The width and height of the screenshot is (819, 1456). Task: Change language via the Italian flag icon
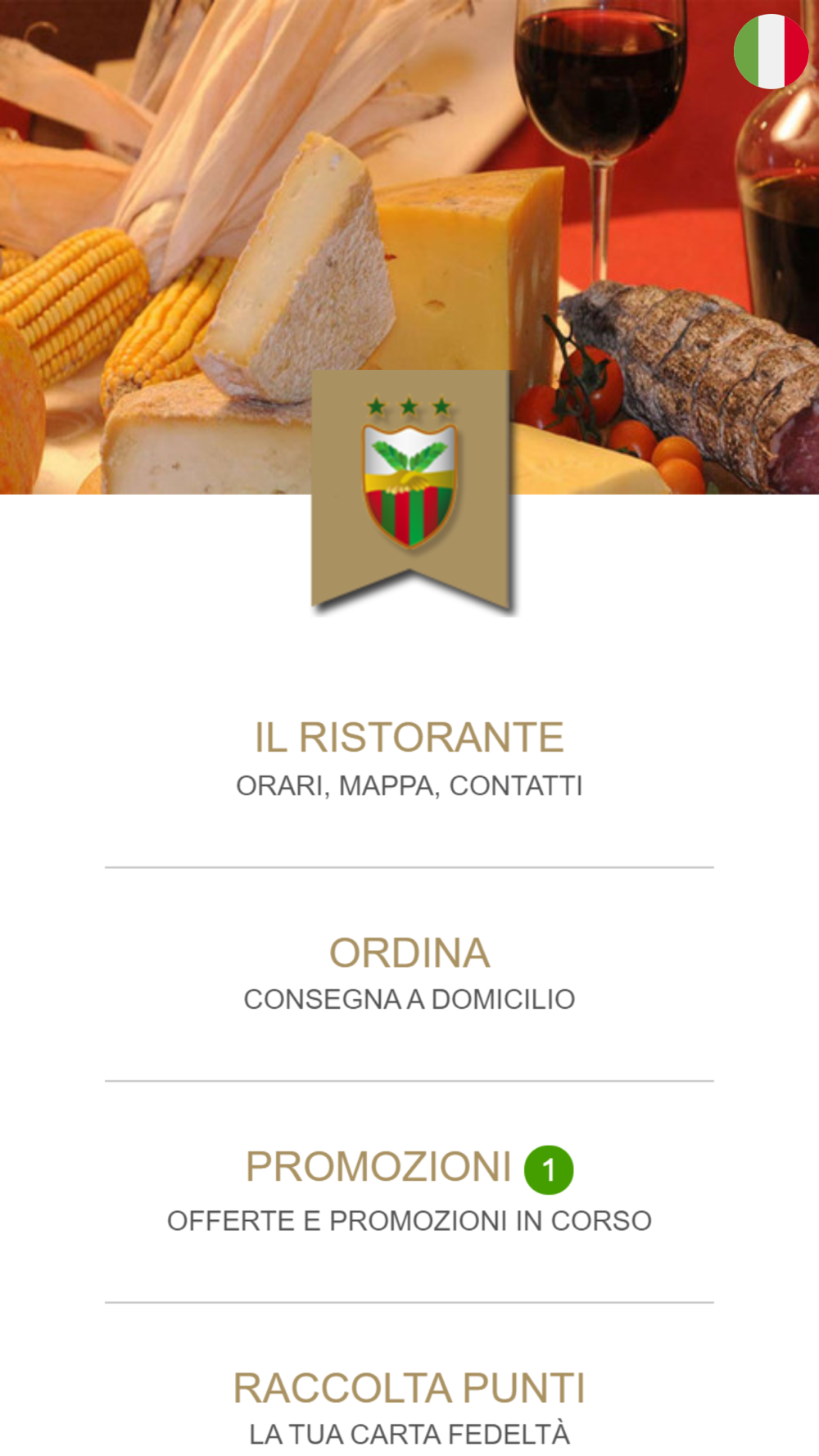(x=771, y=51)
